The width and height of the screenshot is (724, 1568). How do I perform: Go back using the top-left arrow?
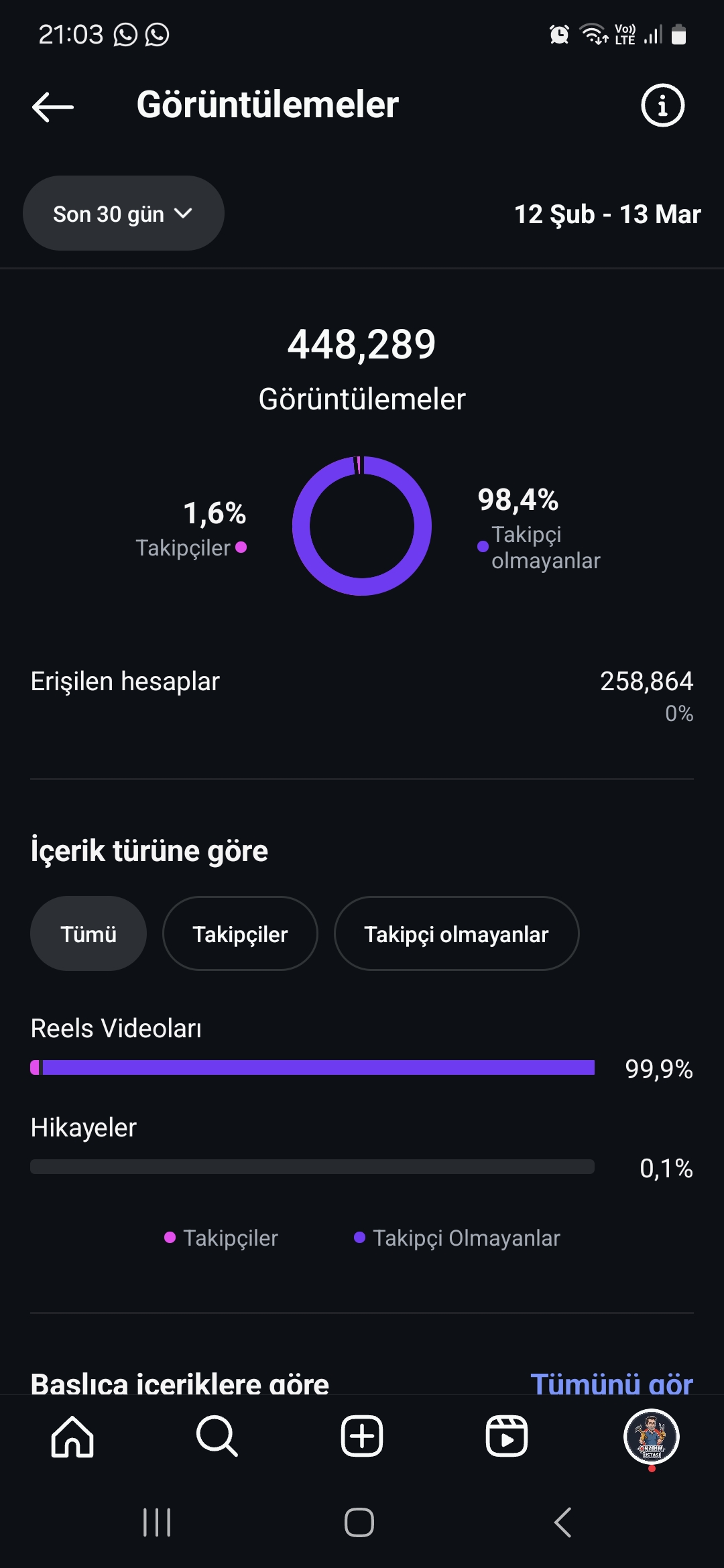[x=53, y=106]
